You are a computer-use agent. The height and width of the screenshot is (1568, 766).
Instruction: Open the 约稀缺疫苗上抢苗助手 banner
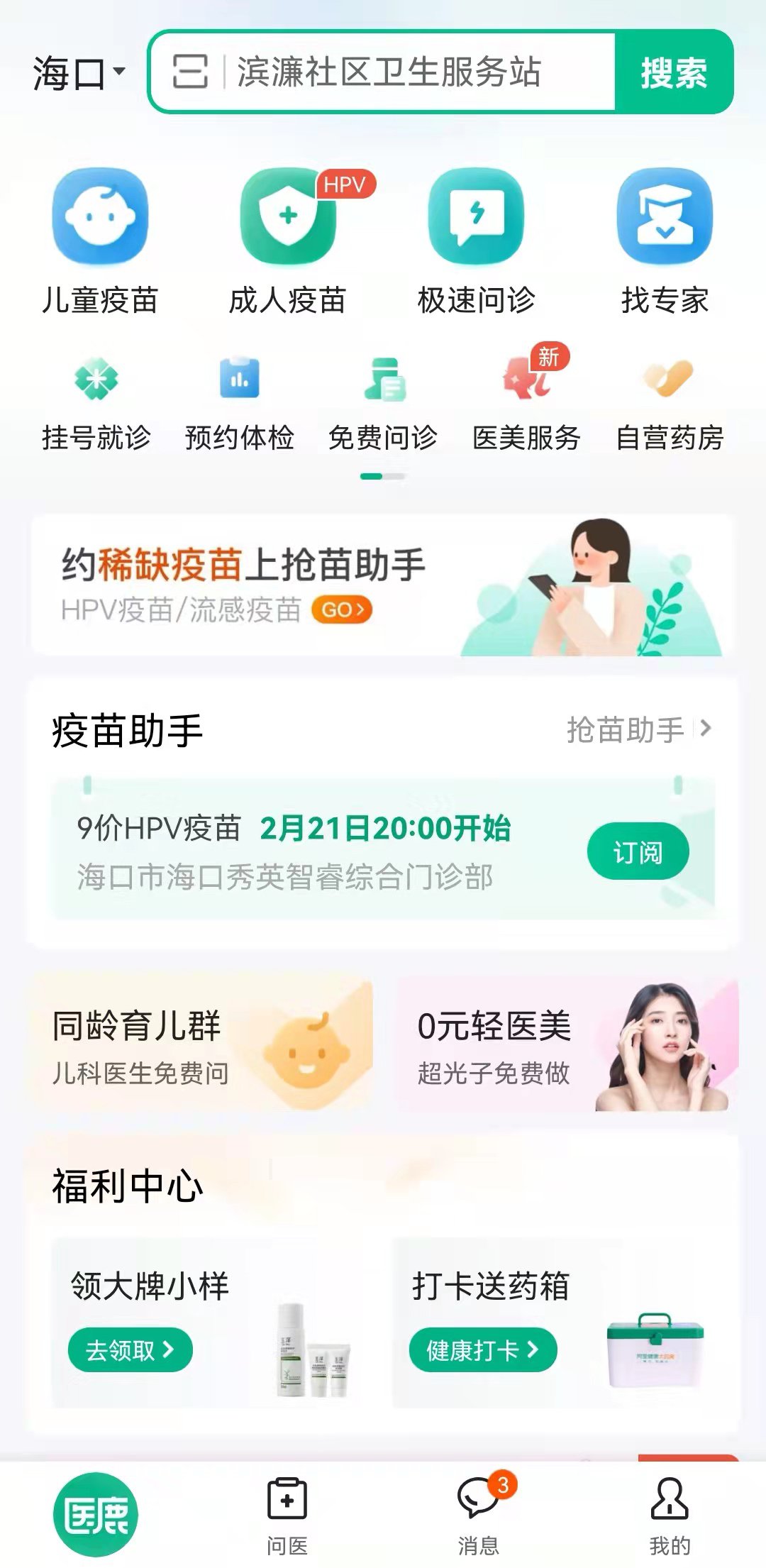[x=383, y=586]
